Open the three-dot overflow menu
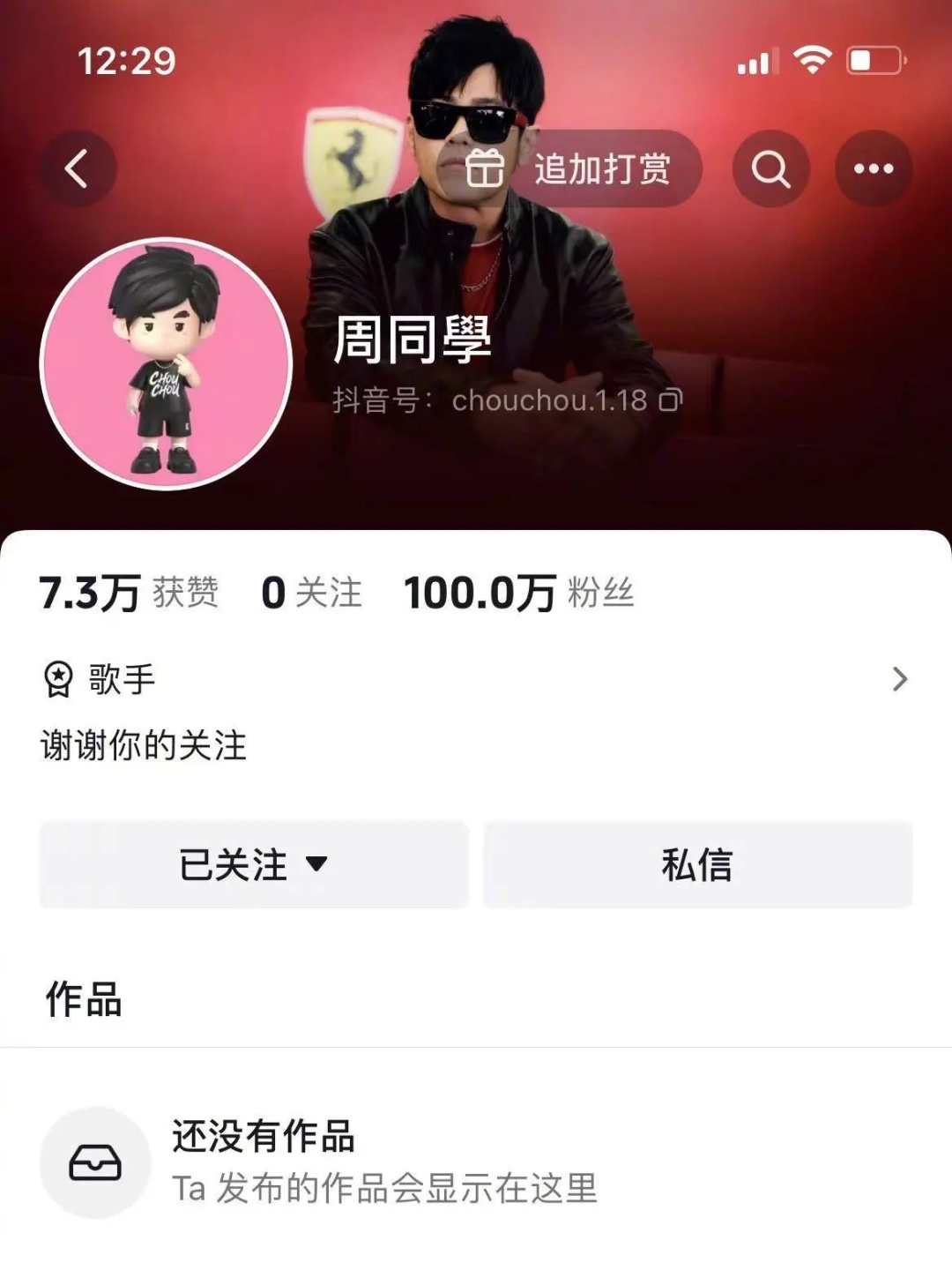The height and width of the screenshot is (1270, 952). coord(874,168)
